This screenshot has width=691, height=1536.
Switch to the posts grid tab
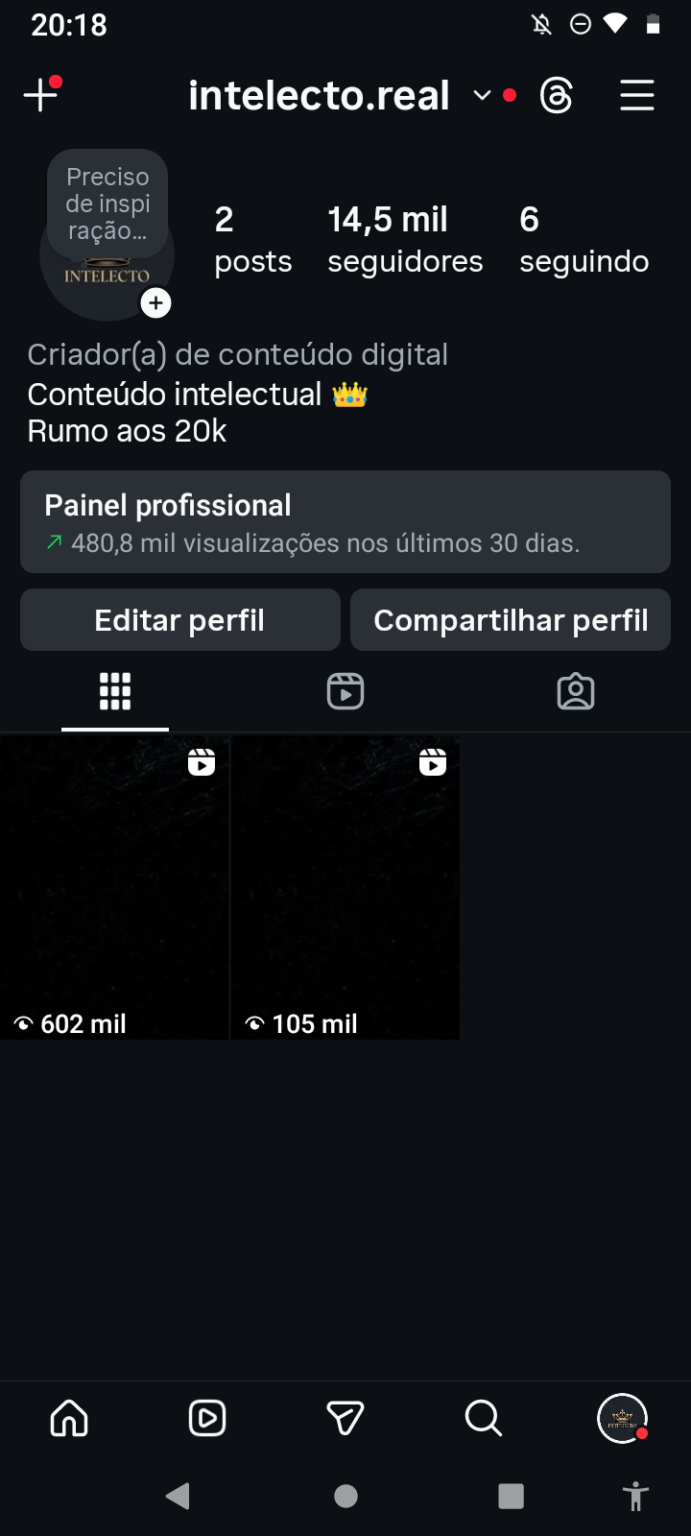click(115, 692)
